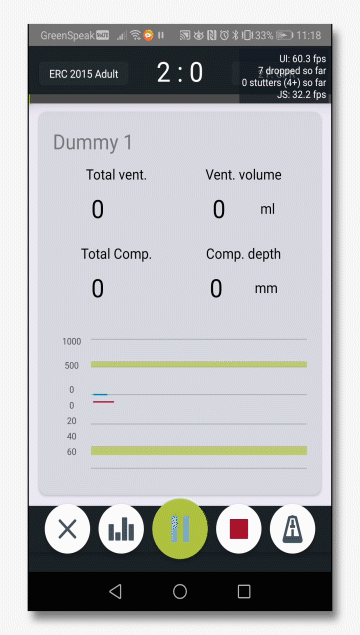Viewport: 360px width, 635px height.
Task: Close the session with the X button
Action: coord(67,529)
